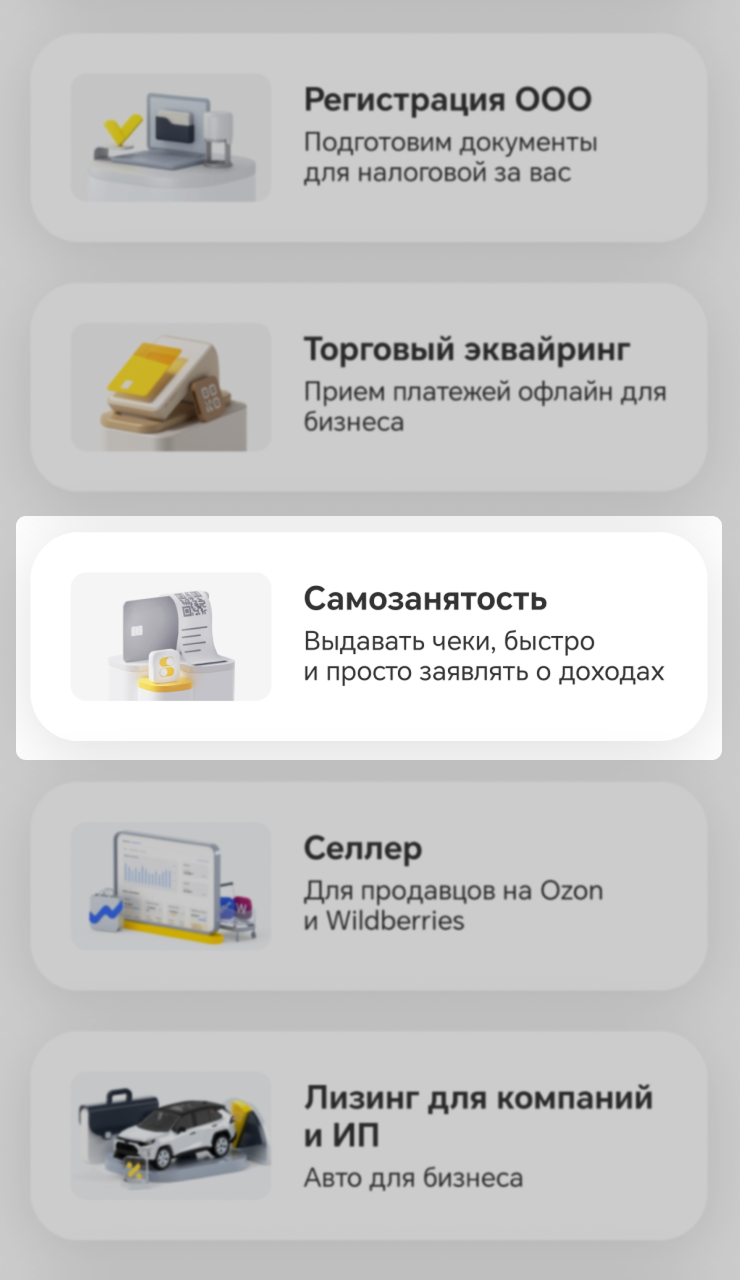Open Лизинг для компаний и ИП

point(368,1136)
